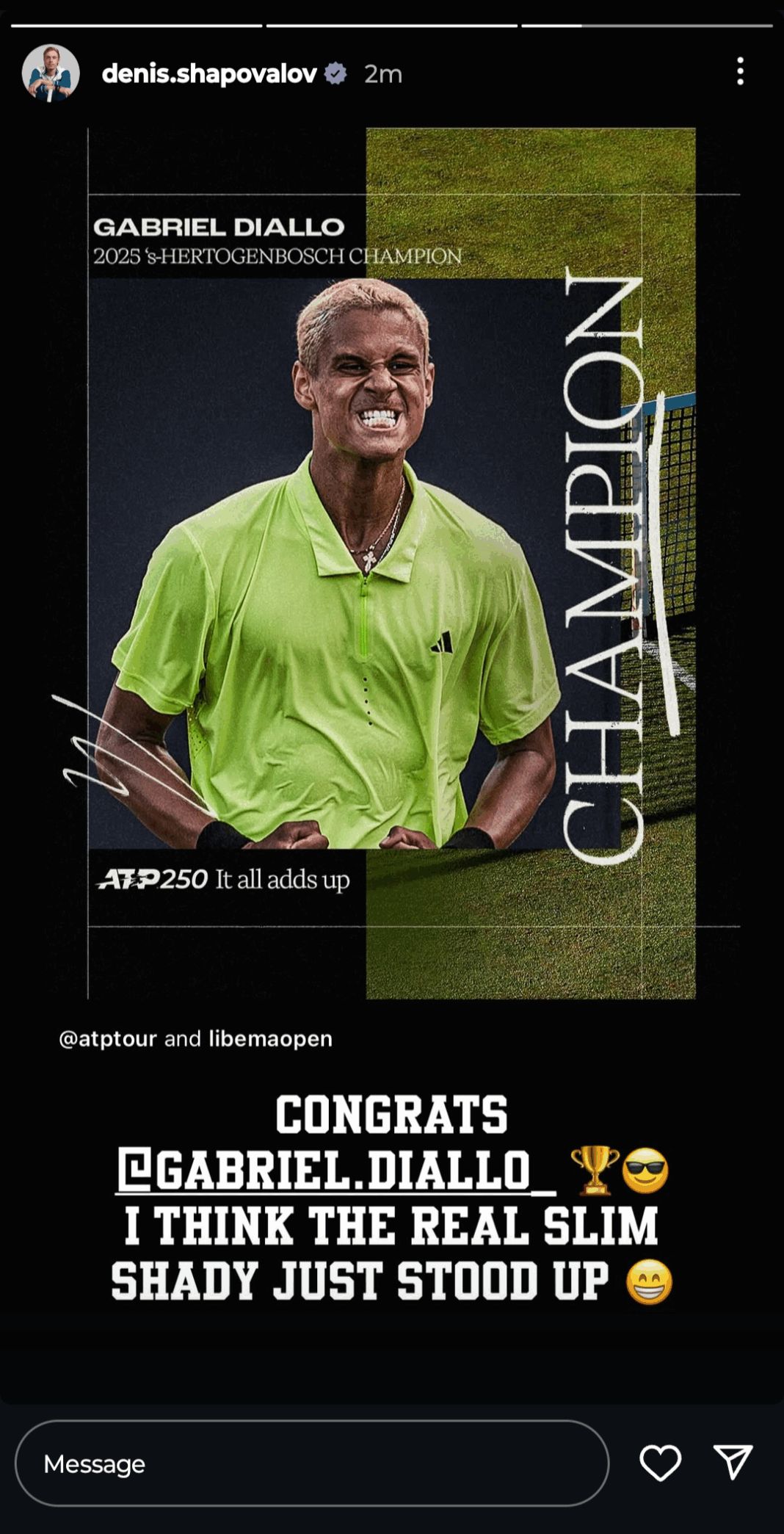The height and width of the screenshot is (1534, 784).
Task: Open the story overflow menu
Action: click(x=740, y=72)
